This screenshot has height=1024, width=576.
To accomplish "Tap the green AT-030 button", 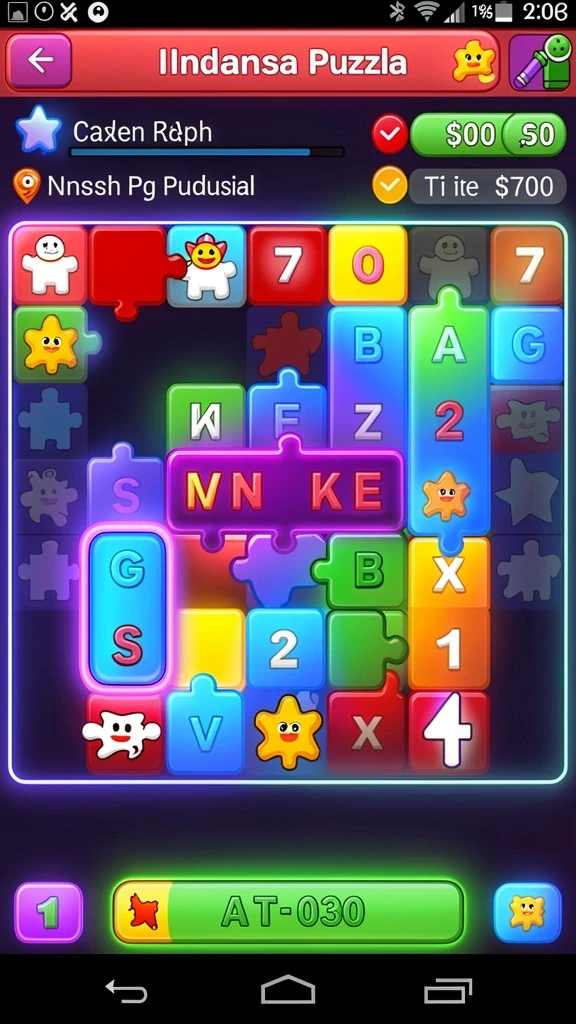I will 288,912.
